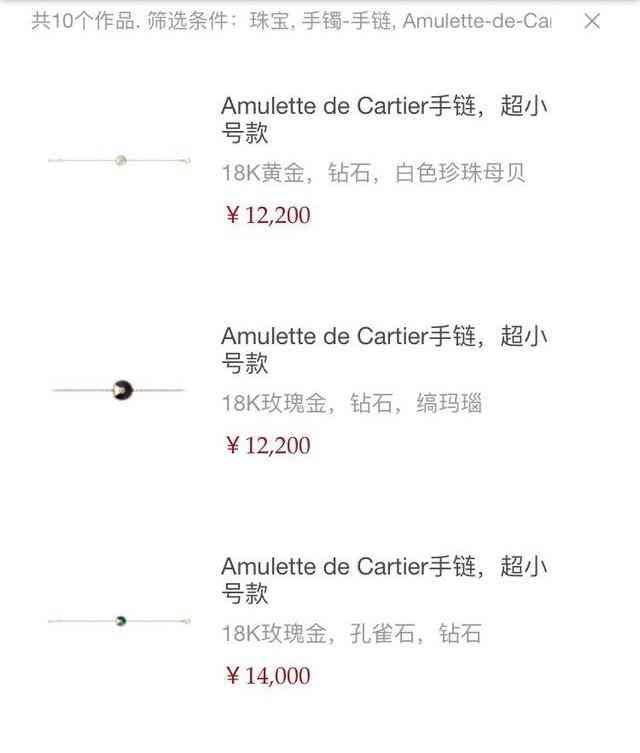Open the onyx Amulette de Cartier bracelet

coord(384,350)
